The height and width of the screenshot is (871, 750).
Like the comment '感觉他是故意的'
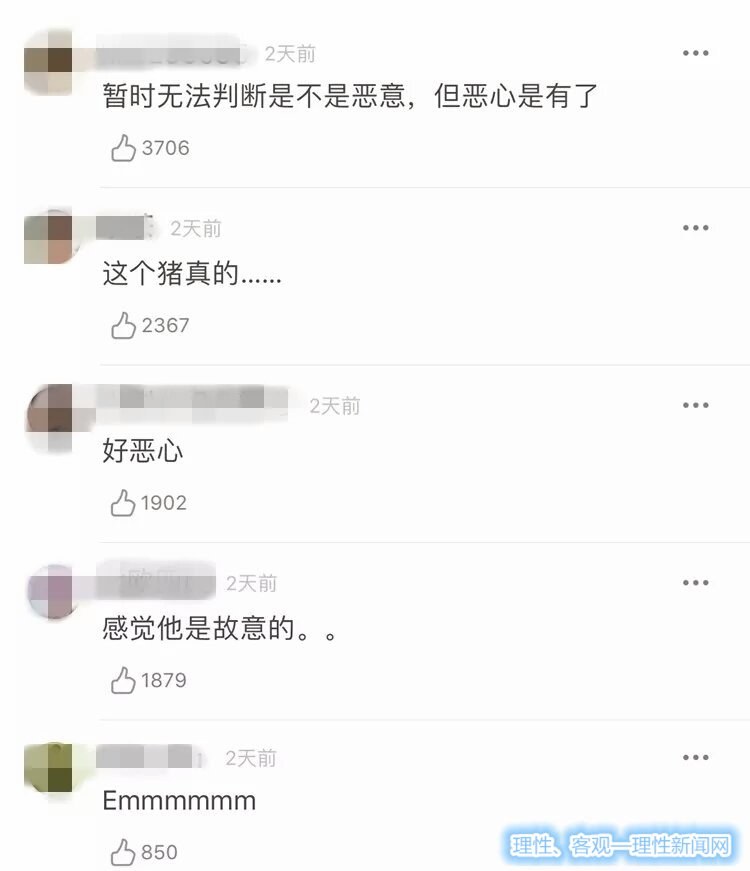(x=124, y=681)
